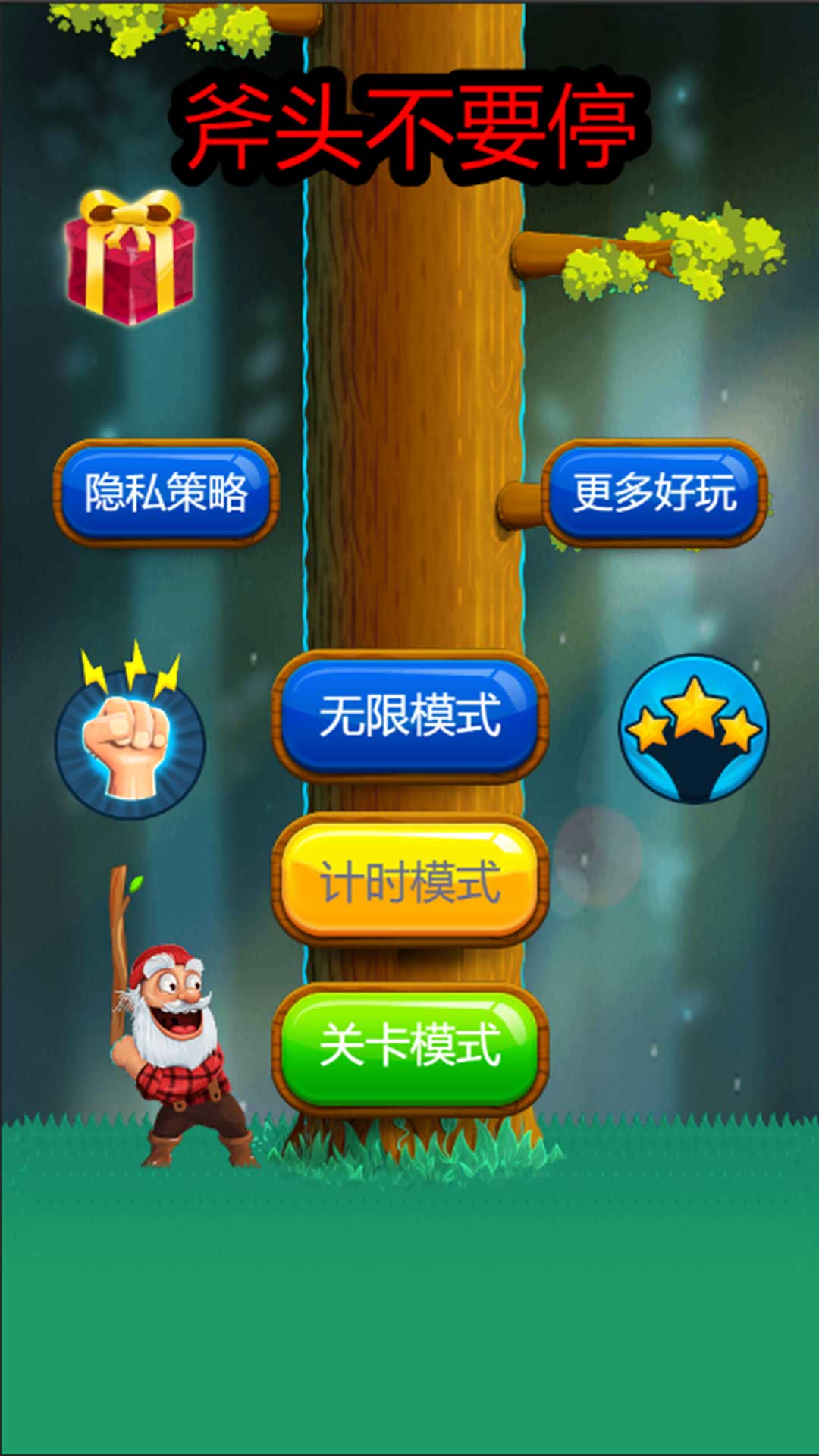Open the three-star rating icon
The width and height of the screenshot is (819, 1456).
tap(693, 730)
